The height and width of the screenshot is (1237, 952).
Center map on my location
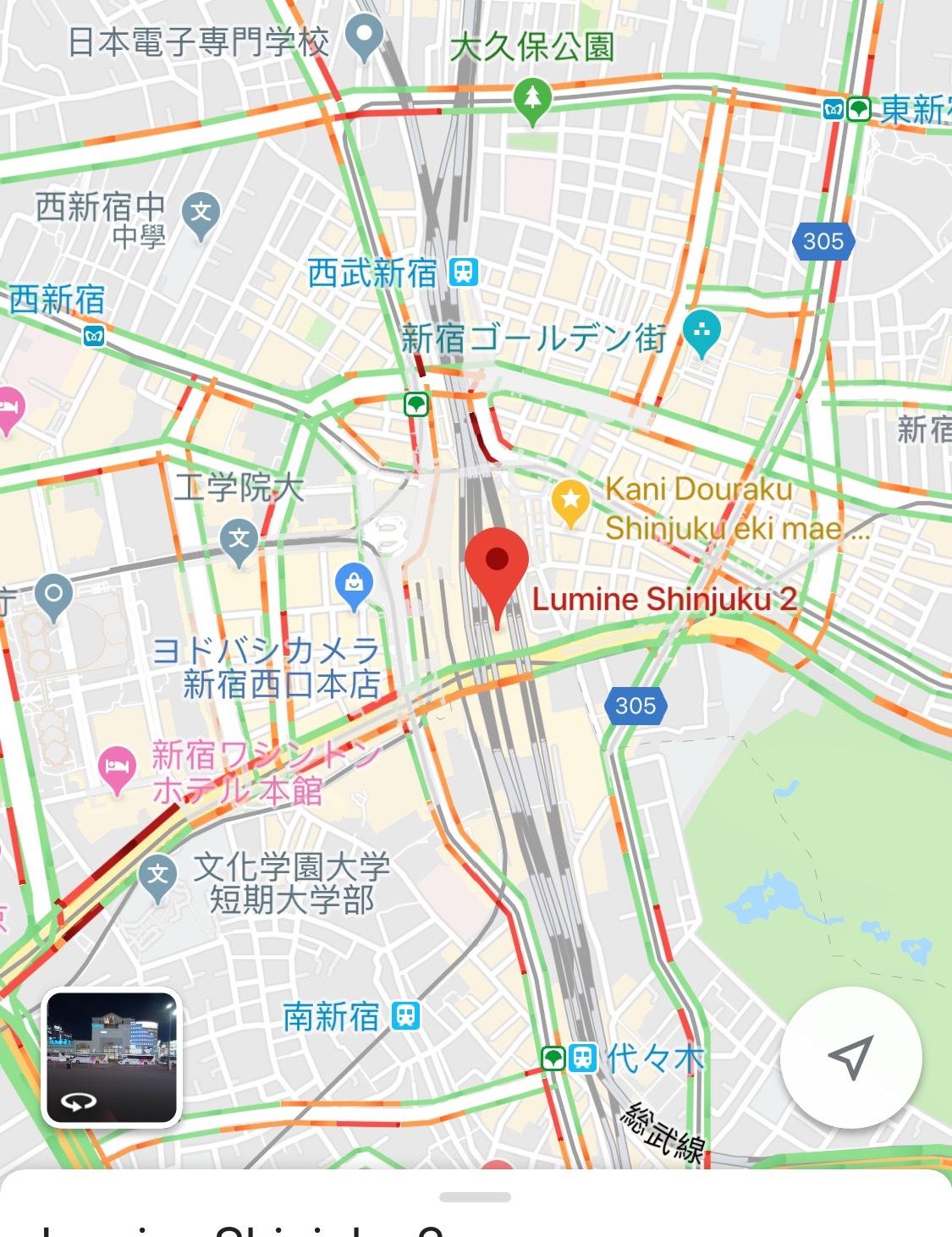(850, 1057)
